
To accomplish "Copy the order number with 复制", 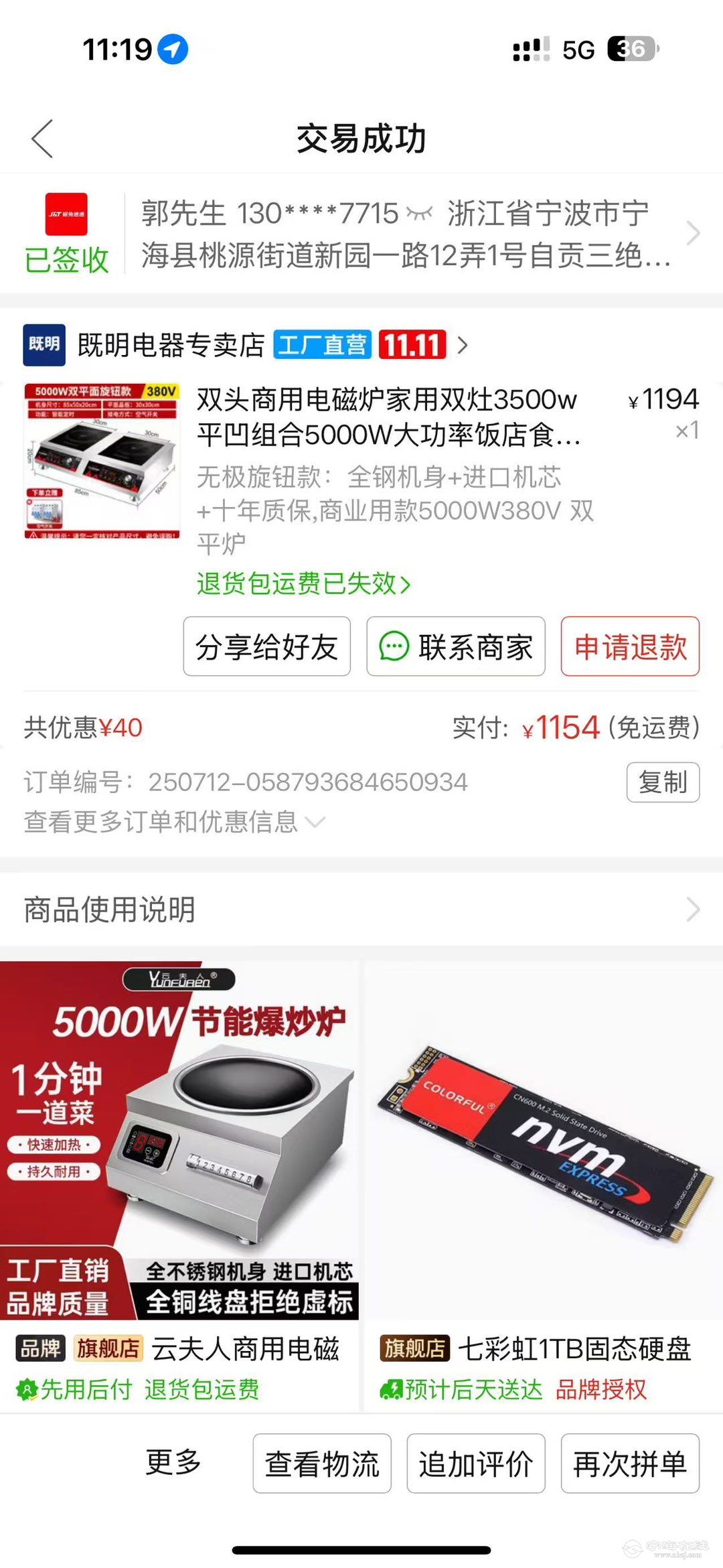I will [663, 782].
